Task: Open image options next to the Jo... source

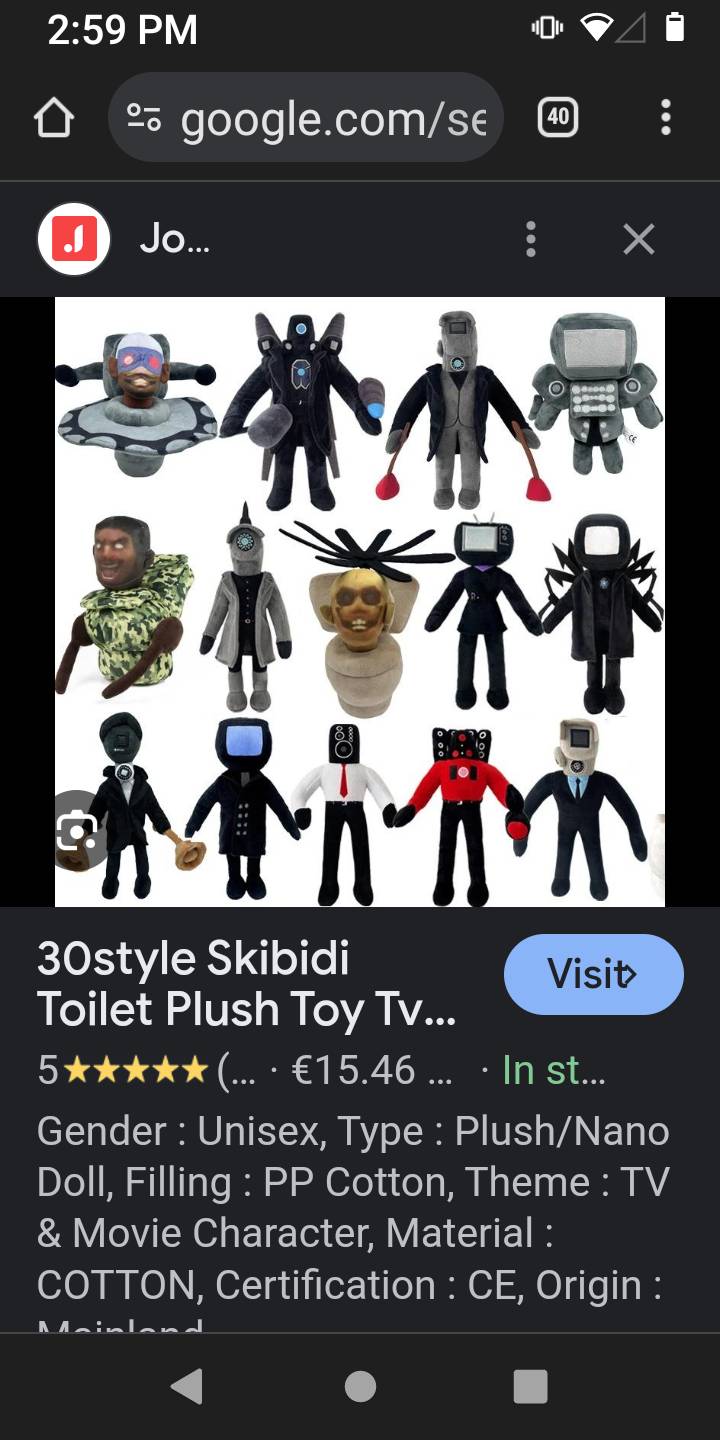Action: (531, 240)
